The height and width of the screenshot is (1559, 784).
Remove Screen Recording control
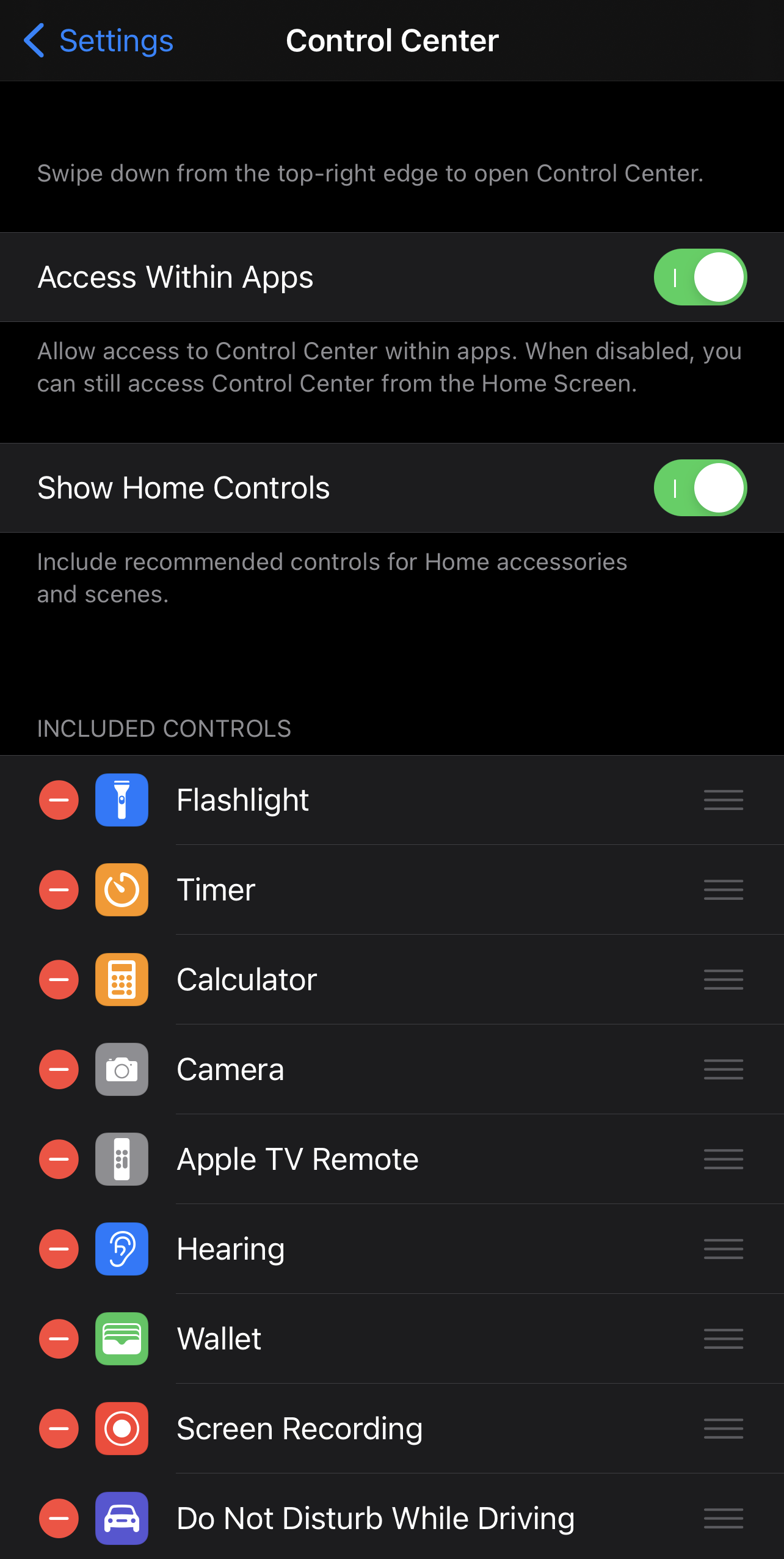[x=59, y=1429]
